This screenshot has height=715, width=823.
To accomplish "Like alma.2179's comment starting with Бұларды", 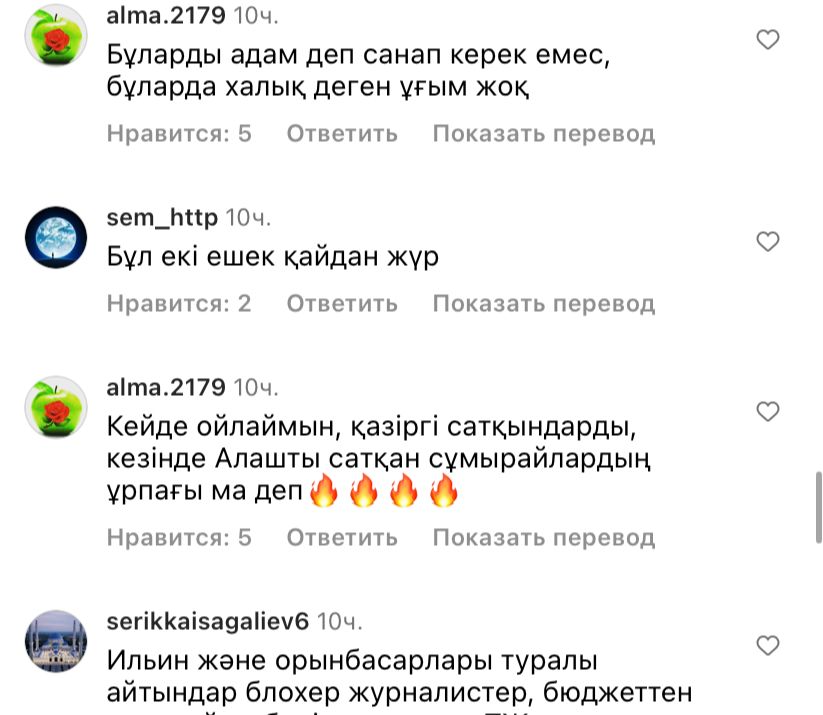I will [x=767, y=40].
